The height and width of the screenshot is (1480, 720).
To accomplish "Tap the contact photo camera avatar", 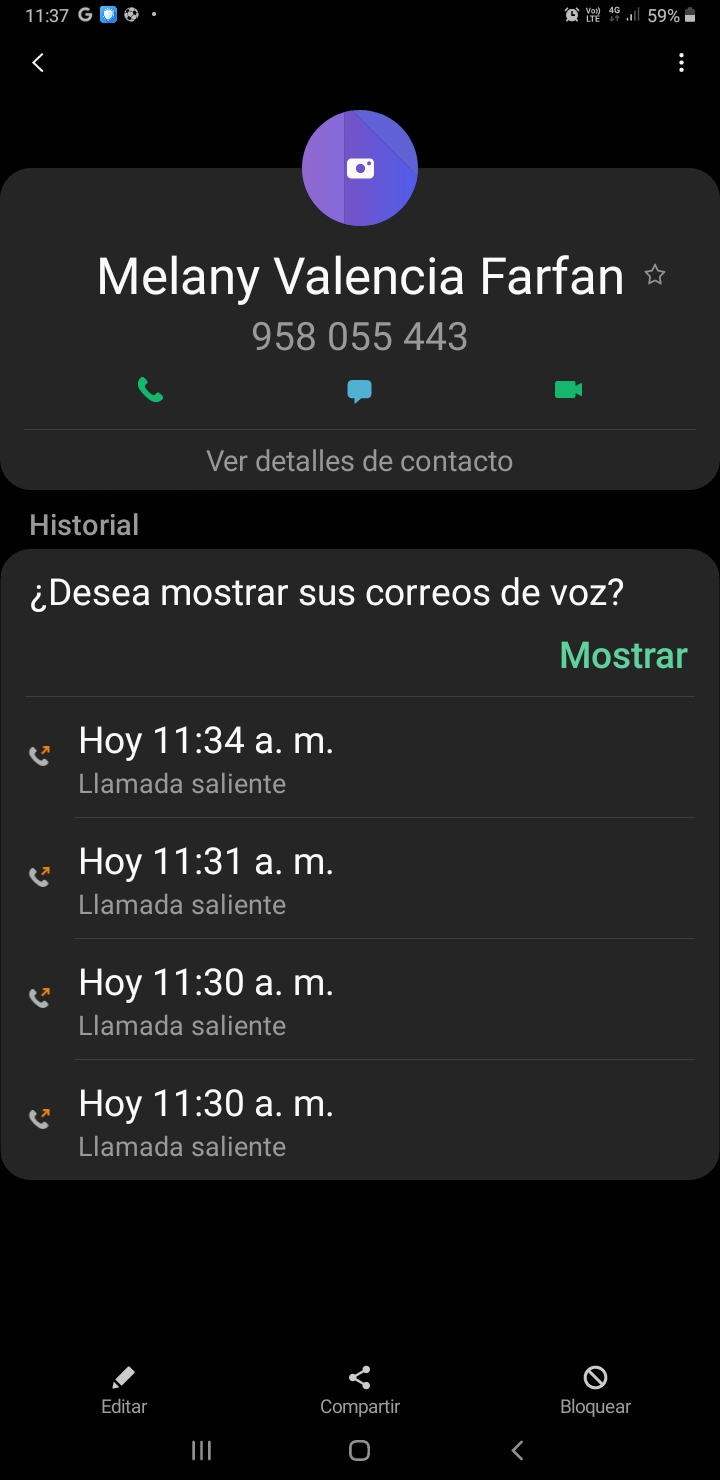I will pyautogui.click(x=360, y=168).
